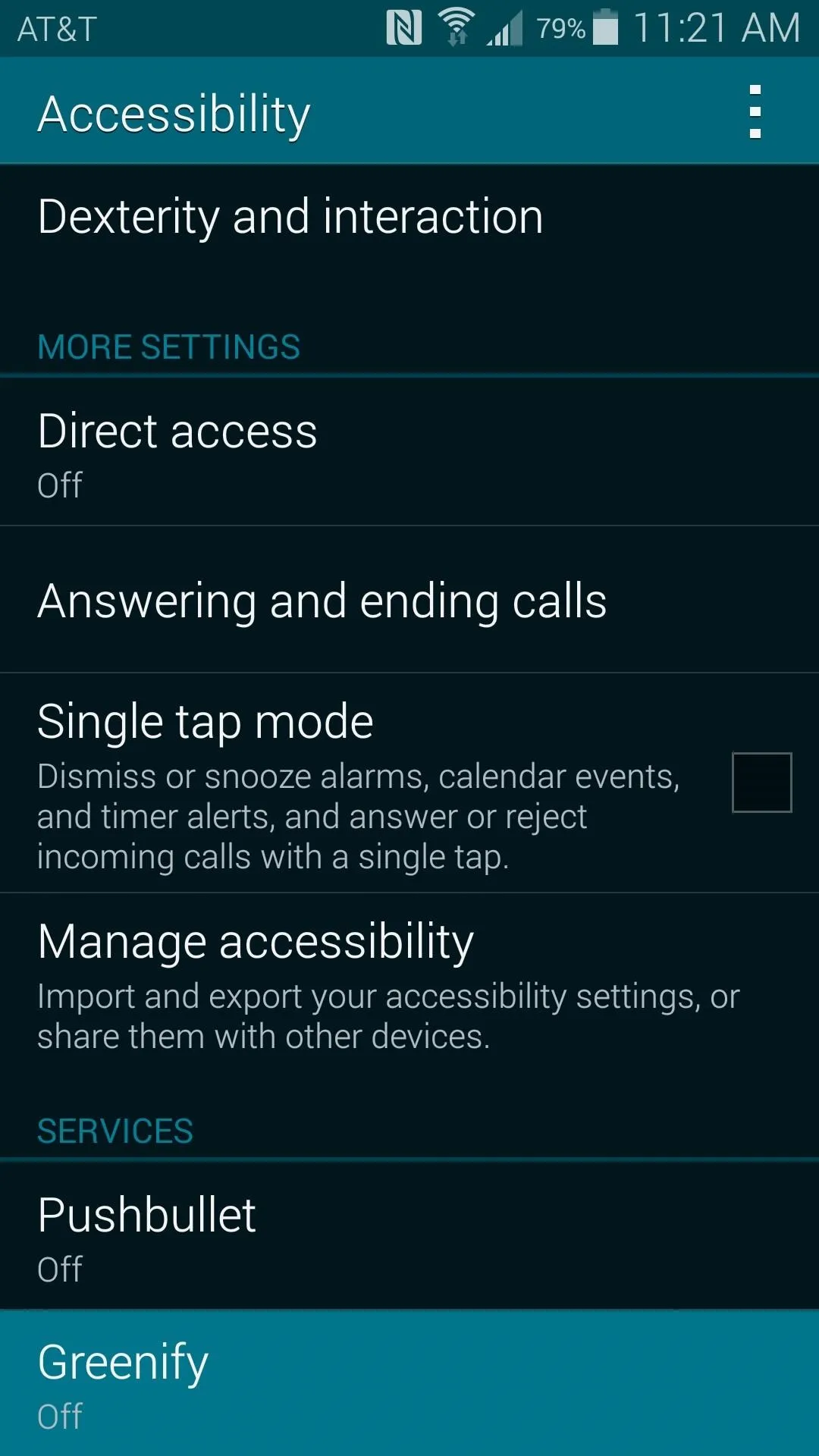Open Answering and ending calls

pos(409,600)
